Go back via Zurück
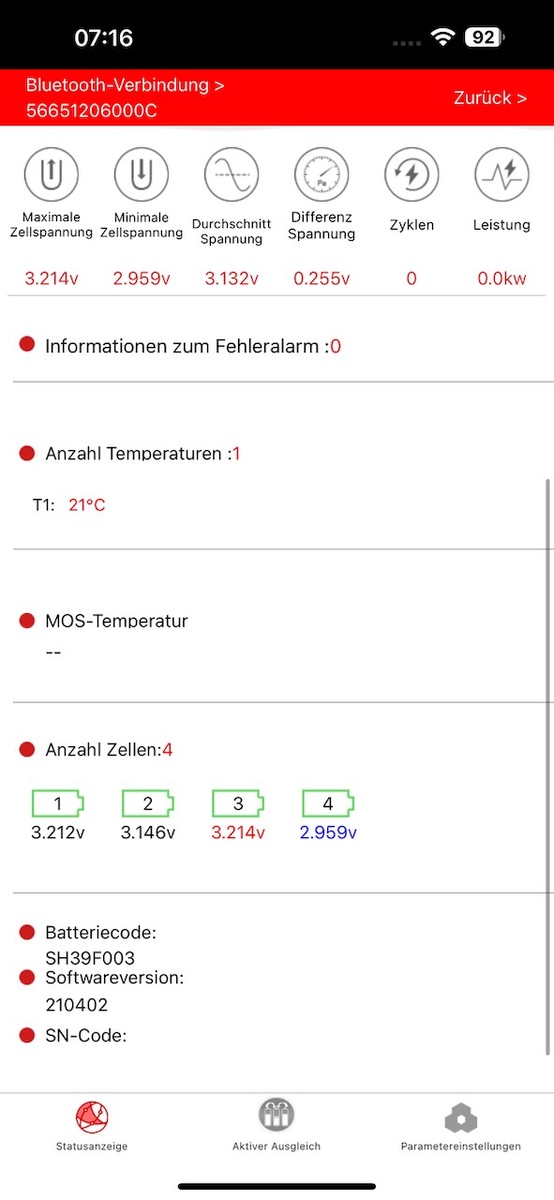The image size is (554, 1200). pyautogui.click(x=490, y=98)
